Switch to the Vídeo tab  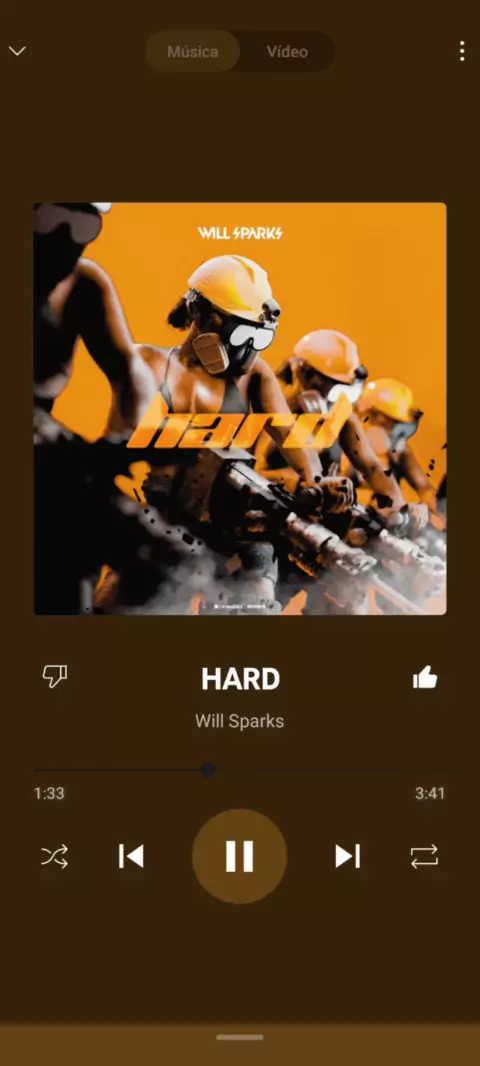[287, 52]
